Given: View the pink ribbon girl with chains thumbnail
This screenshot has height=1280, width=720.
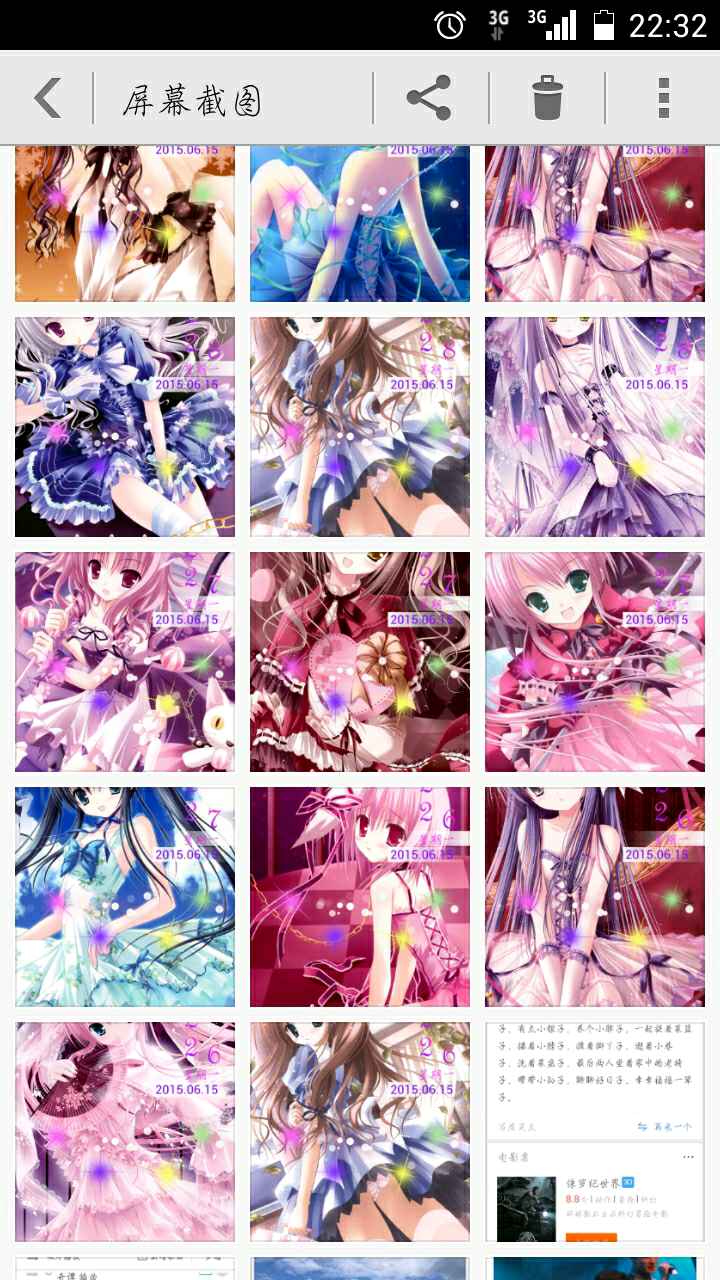Looking at the screenshot, I should [360, 897].
